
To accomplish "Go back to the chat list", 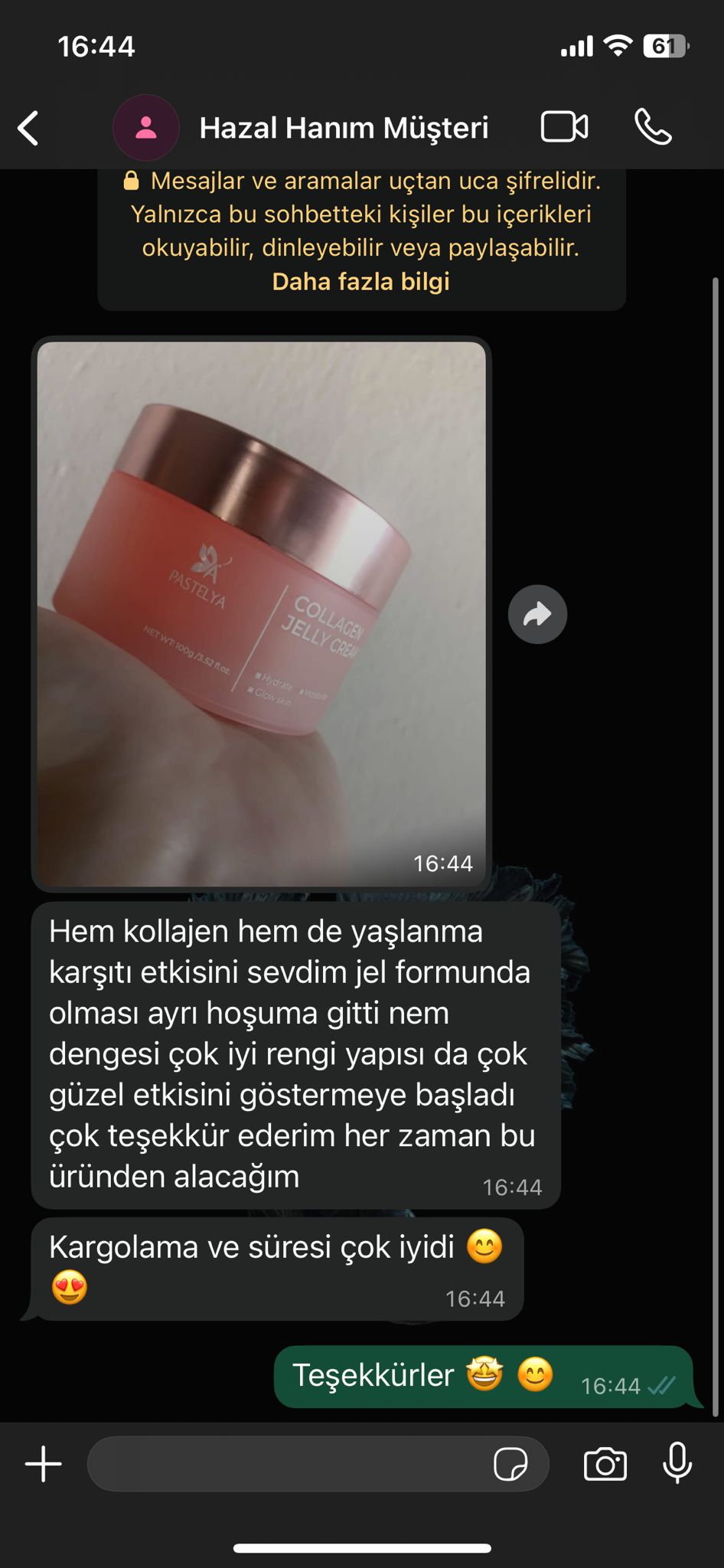I will (29, 128).
